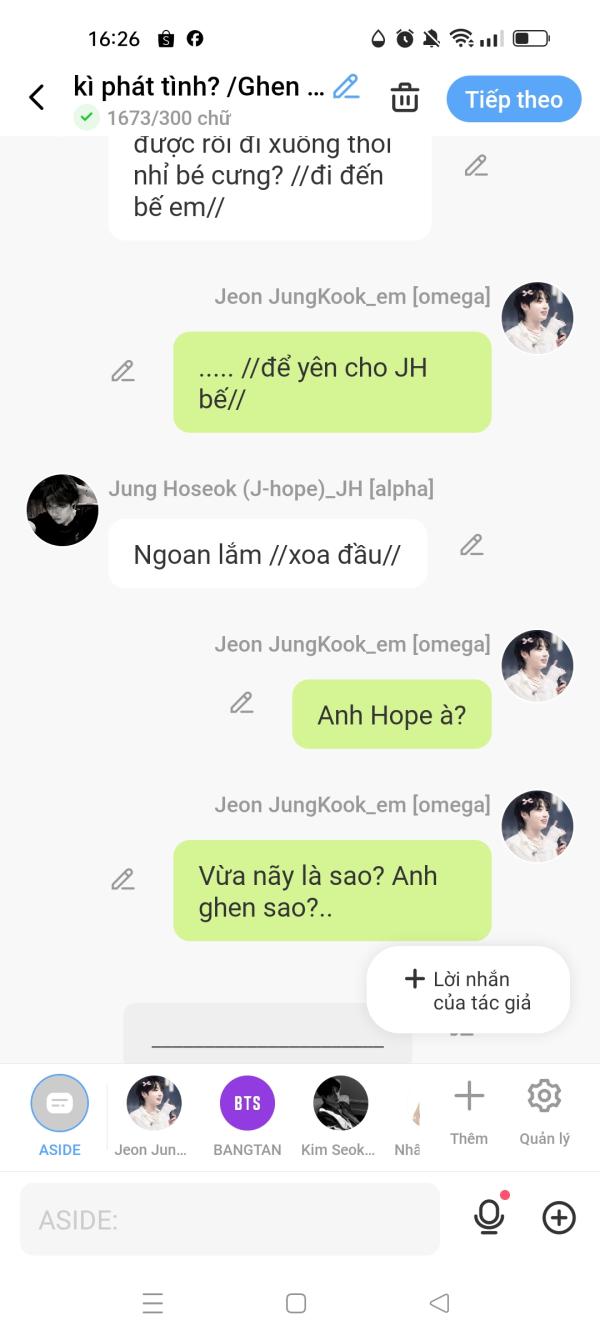Edit the 'Ngoan lắm //xoa đầu//' message
Screen dimensions: 600x1340
coord(472,545)
